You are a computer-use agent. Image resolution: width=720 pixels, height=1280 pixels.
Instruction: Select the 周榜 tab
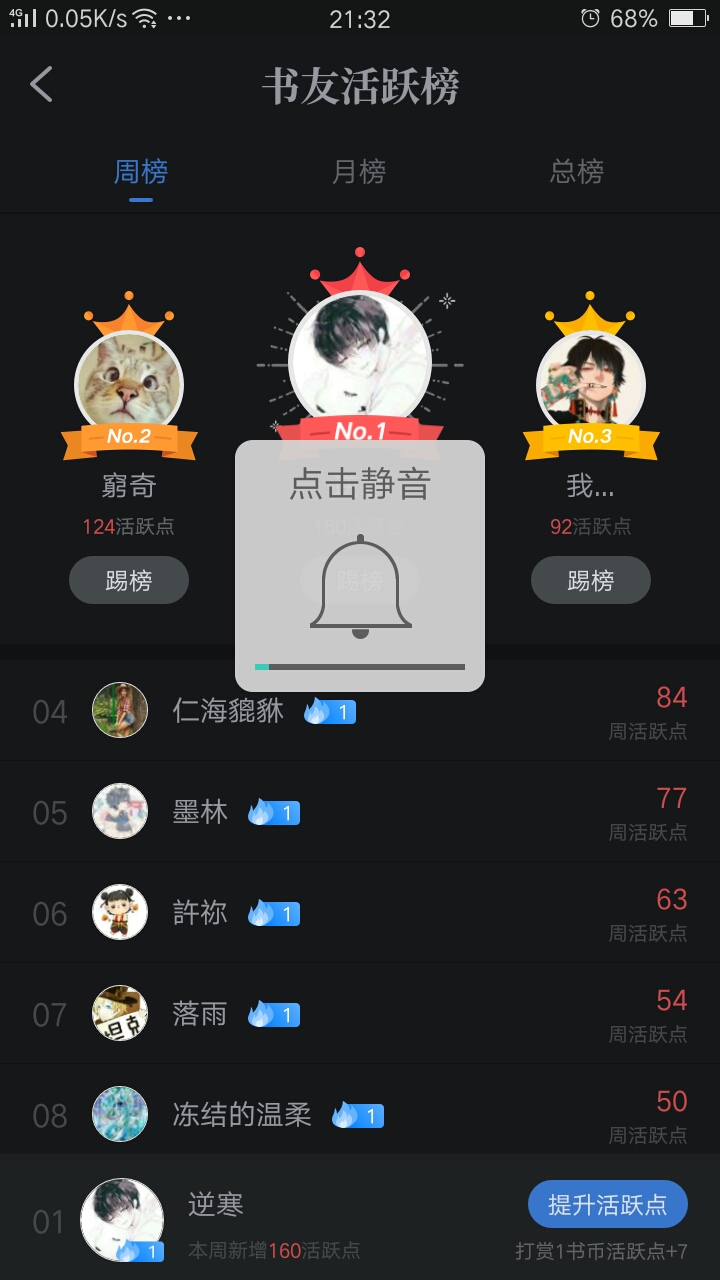[141, 172]
